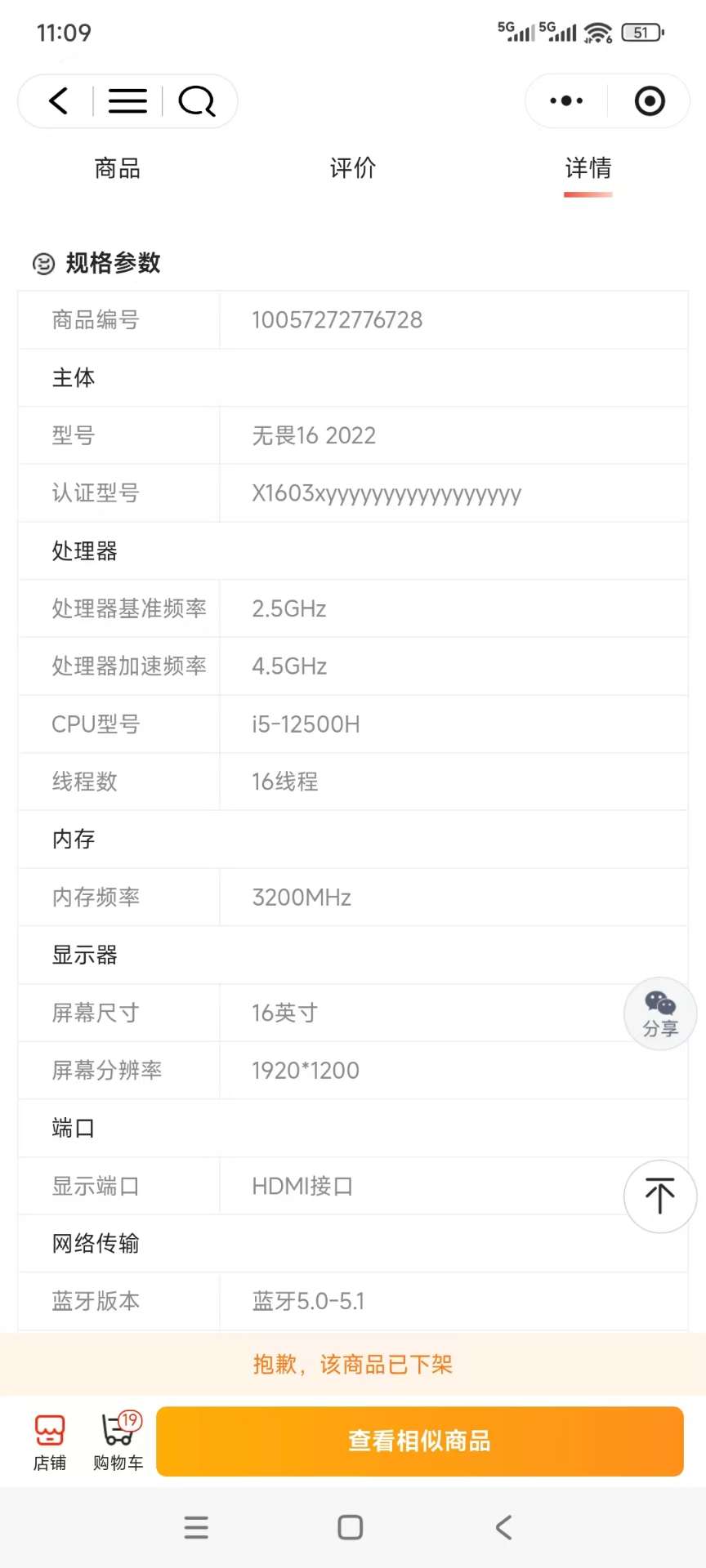Tap the search magnifier icon
The width and height of the screenshot is (706, 1568).
[196, 100]
